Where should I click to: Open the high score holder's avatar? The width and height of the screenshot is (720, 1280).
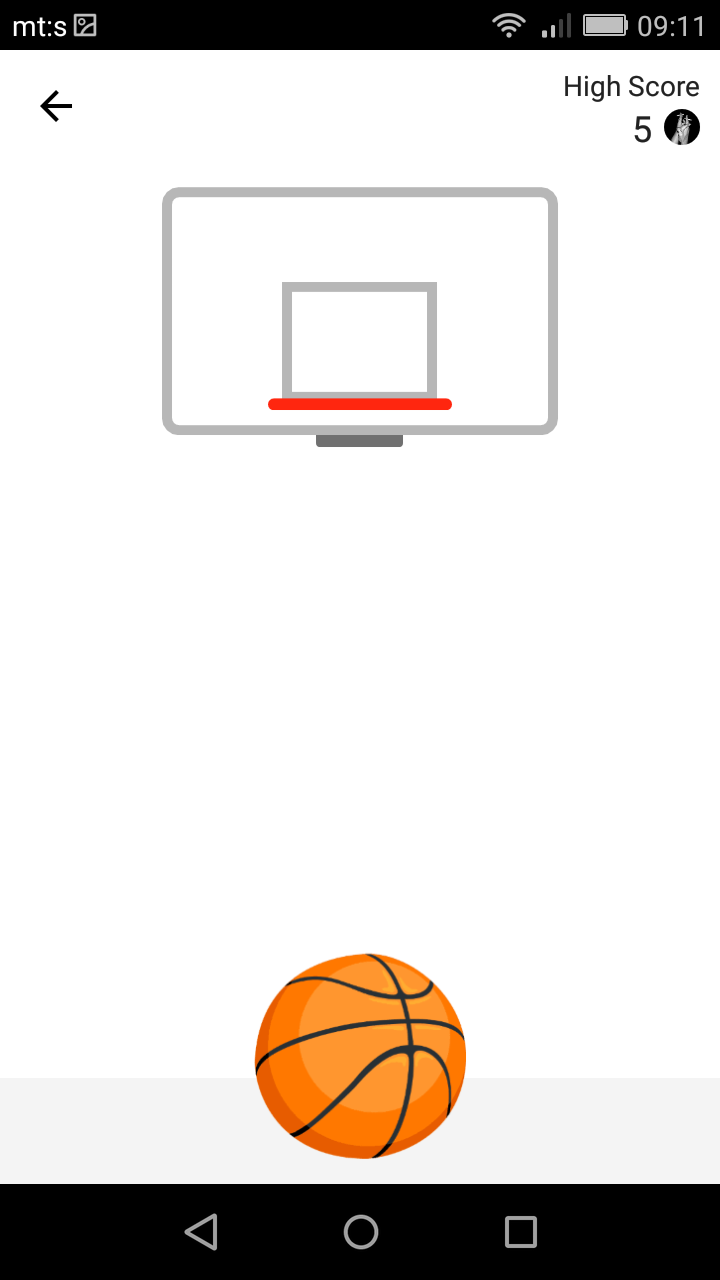[682, 128]
